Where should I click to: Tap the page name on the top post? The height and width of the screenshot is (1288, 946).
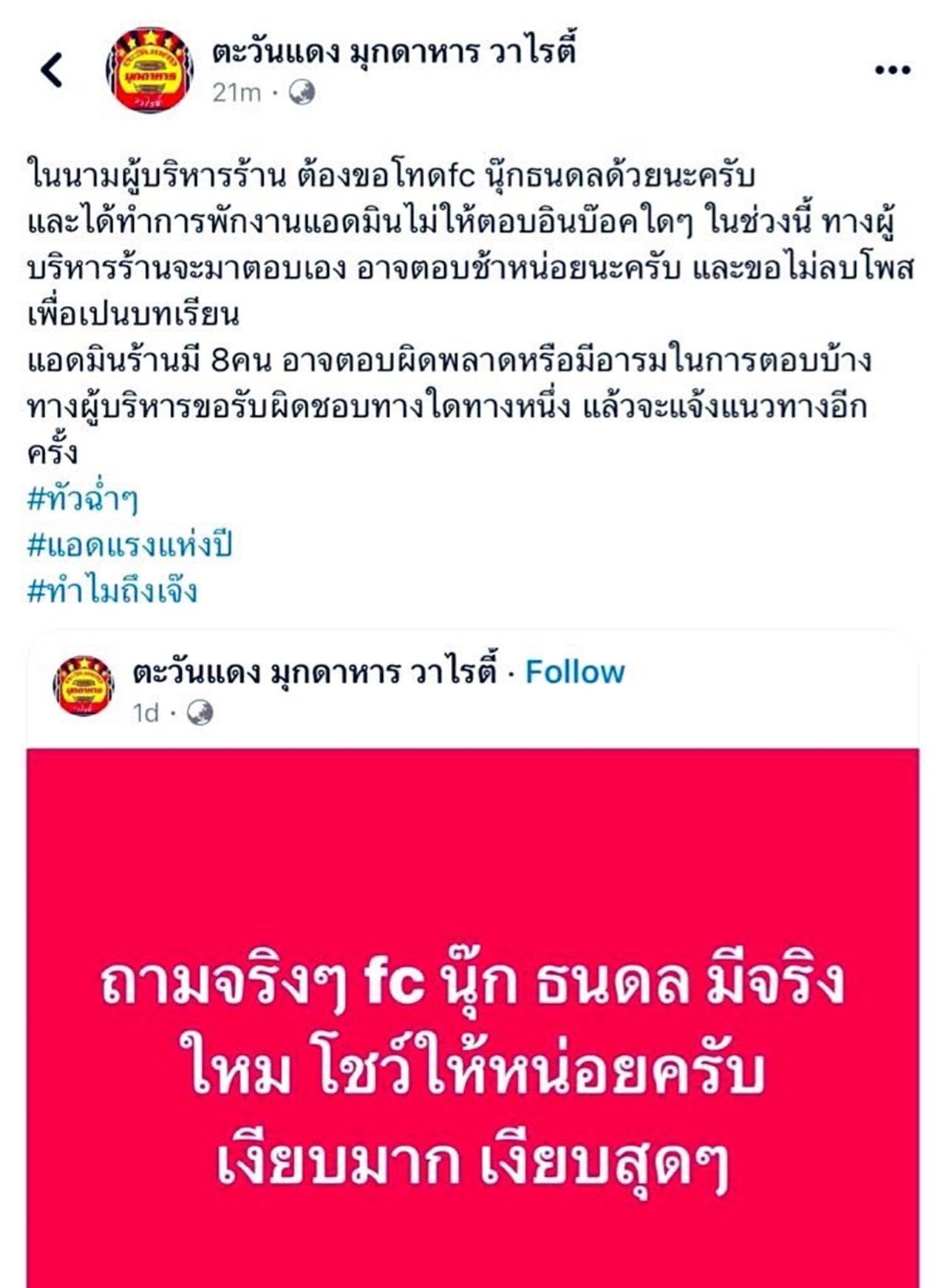(x=394, y=53)
